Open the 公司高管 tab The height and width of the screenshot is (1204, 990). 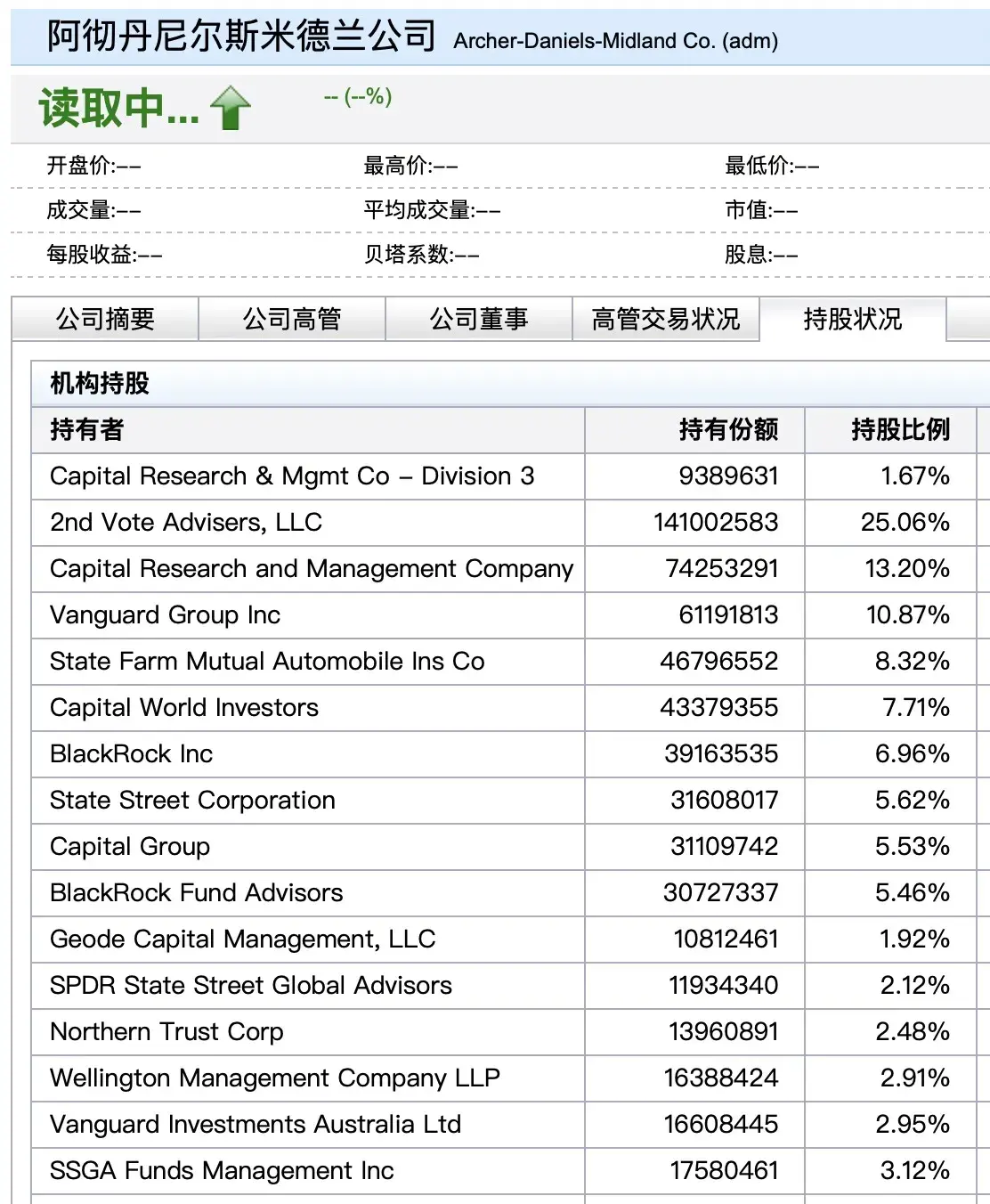pos(292,319)
